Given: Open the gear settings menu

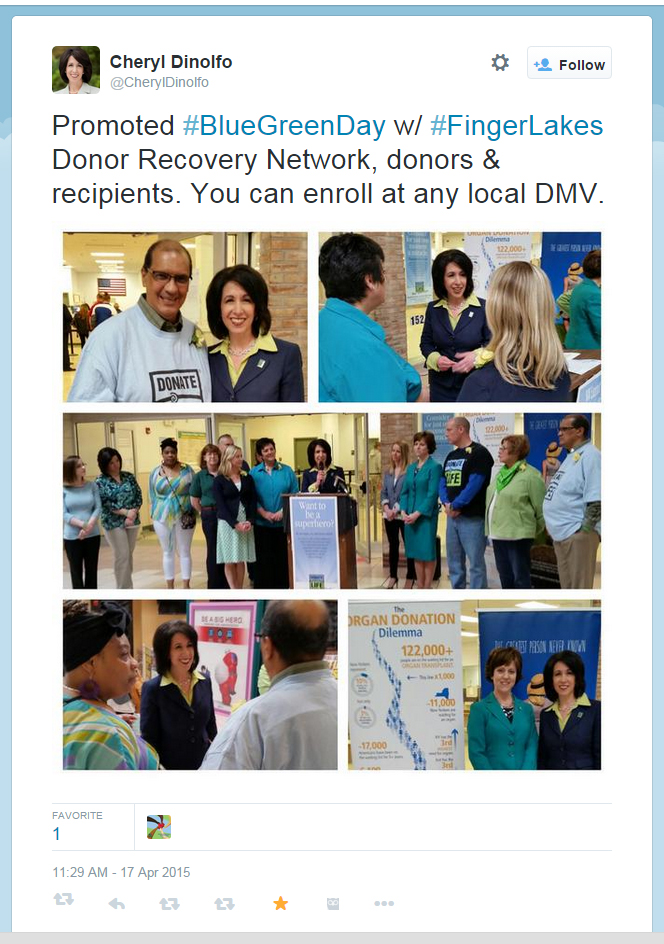Looking at the screenshot, I should [x=500, y=63].
